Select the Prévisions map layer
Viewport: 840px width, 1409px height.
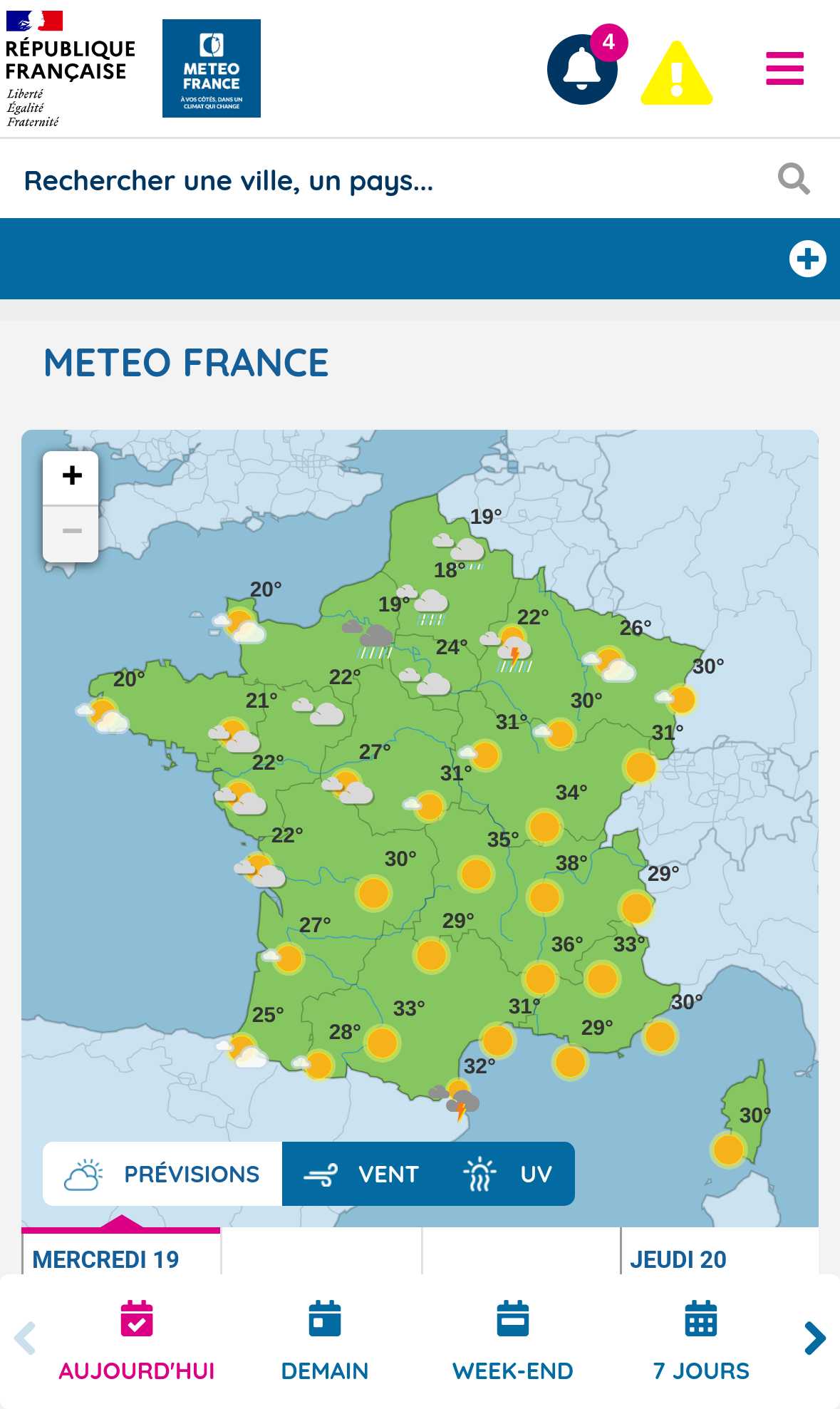click(x=162, y=1174)
